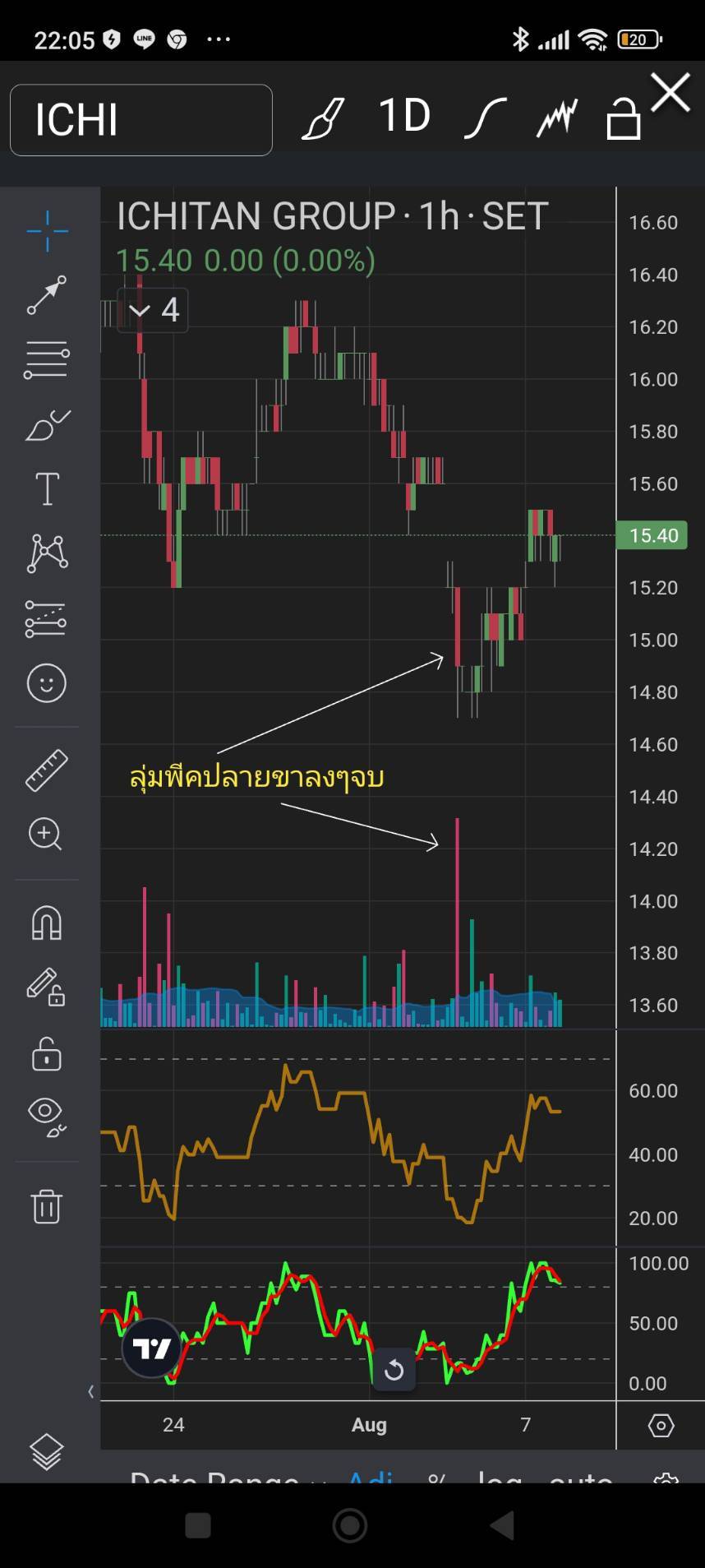705x1568 pixels.
Task: Open chart settings hexagon icon
Action: (x=661, y=1425)
